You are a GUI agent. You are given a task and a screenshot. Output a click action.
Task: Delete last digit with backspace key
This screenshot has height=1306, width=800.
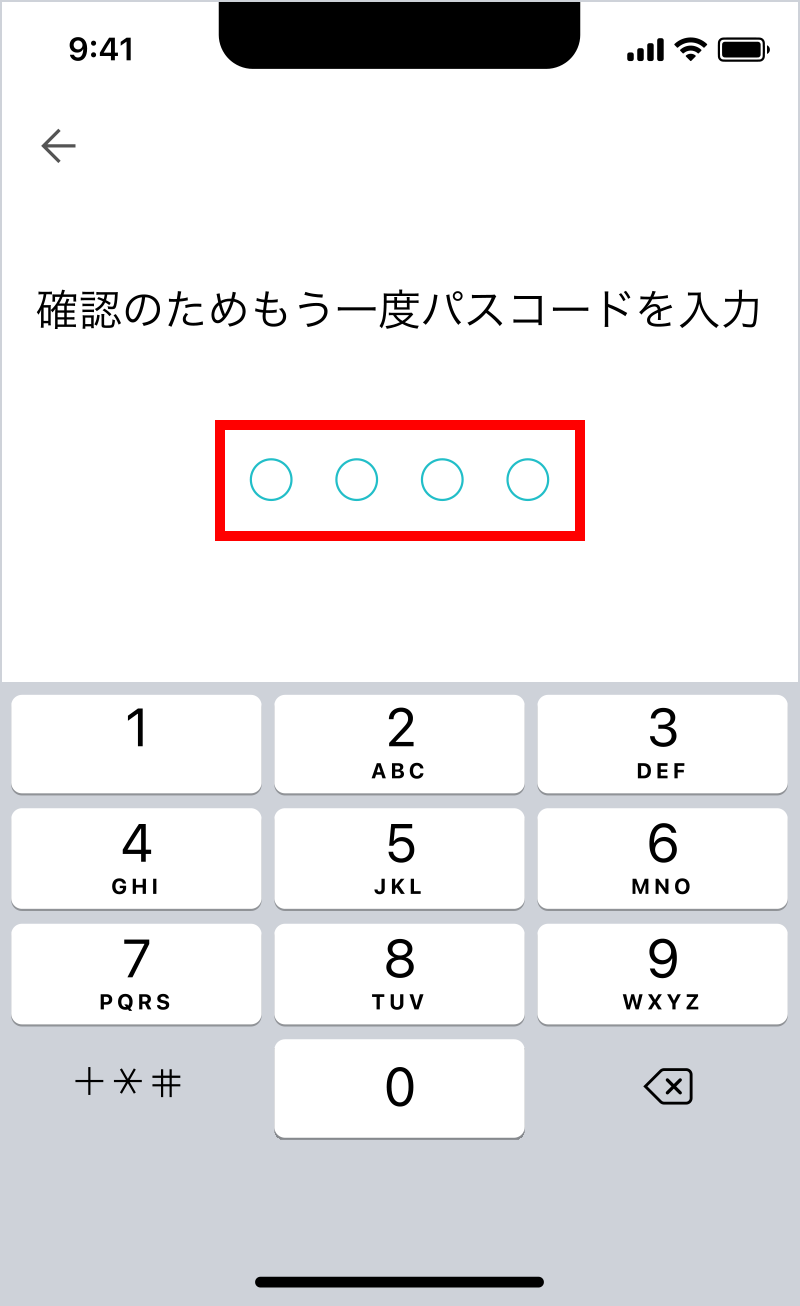click(668, 1086)
